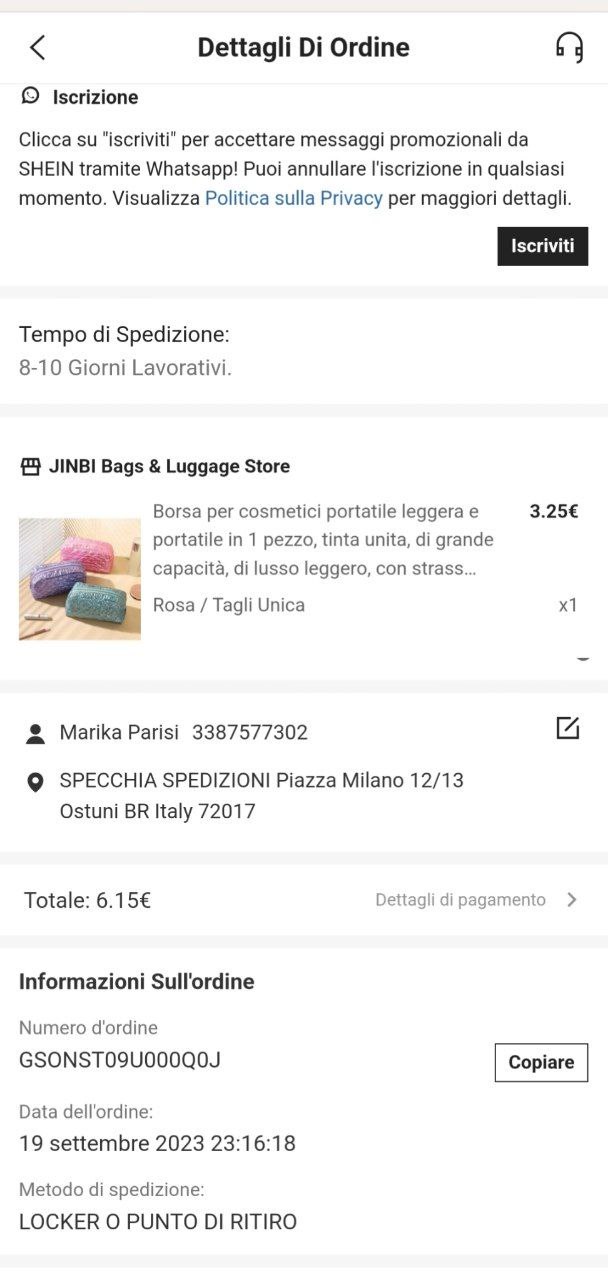608x1280 pixels.
Task: Open the Politica sulla Privacy link
Action: point(294,198)
